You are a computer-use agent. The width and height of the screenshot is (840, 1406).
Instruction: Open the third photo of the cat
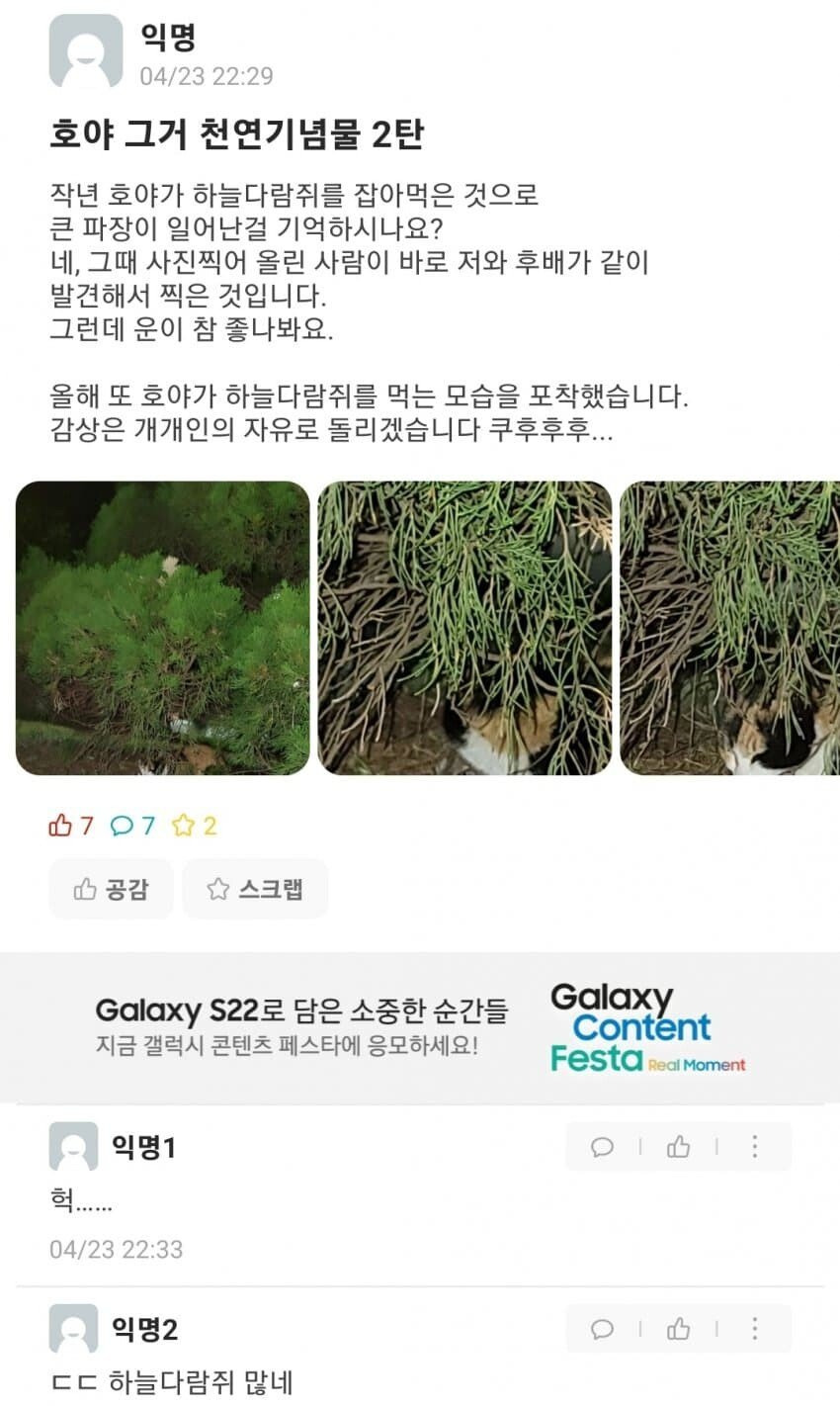pyautogui.click(x=729, y=628)
